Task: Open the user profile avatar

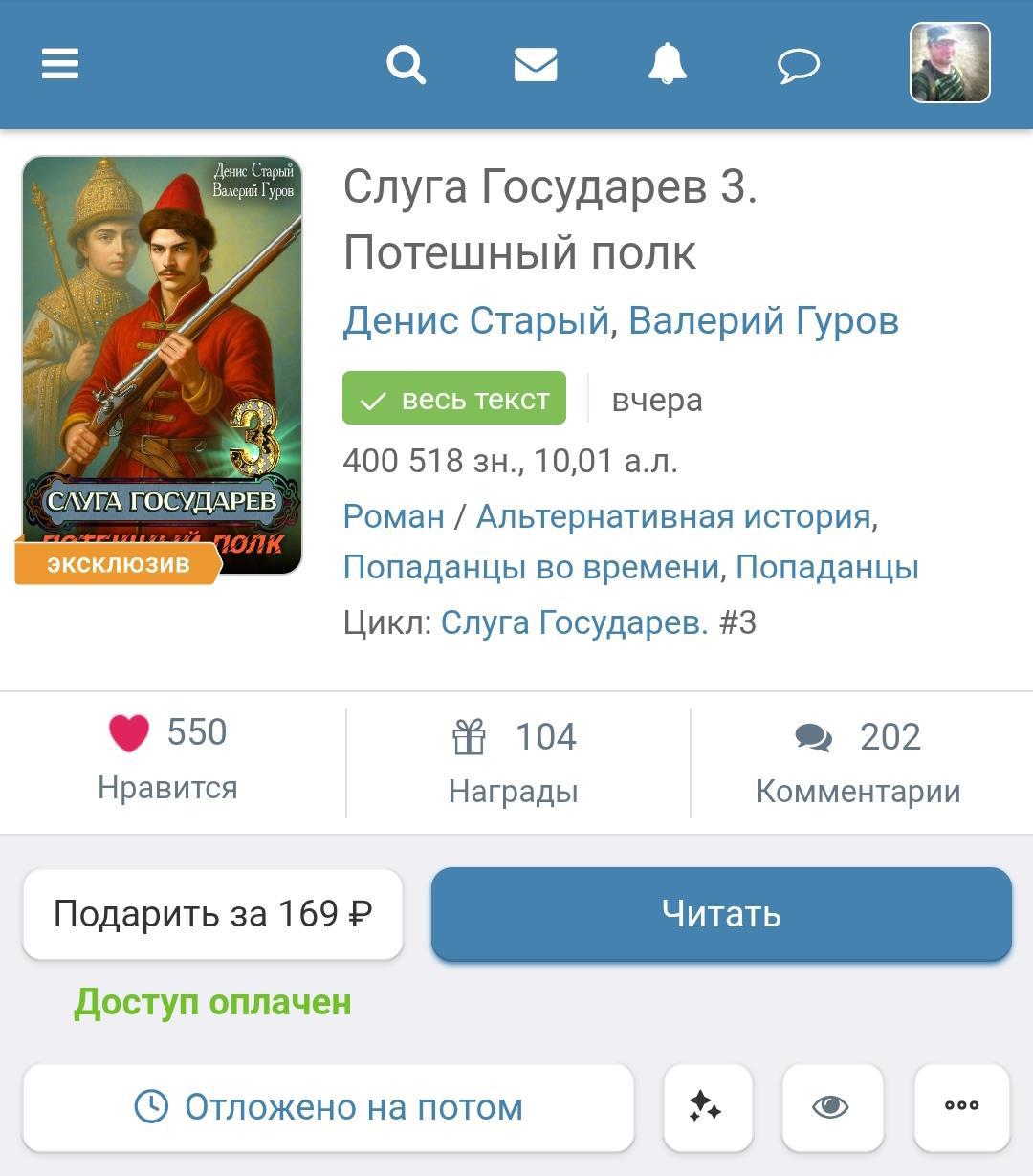Action: 949,63
